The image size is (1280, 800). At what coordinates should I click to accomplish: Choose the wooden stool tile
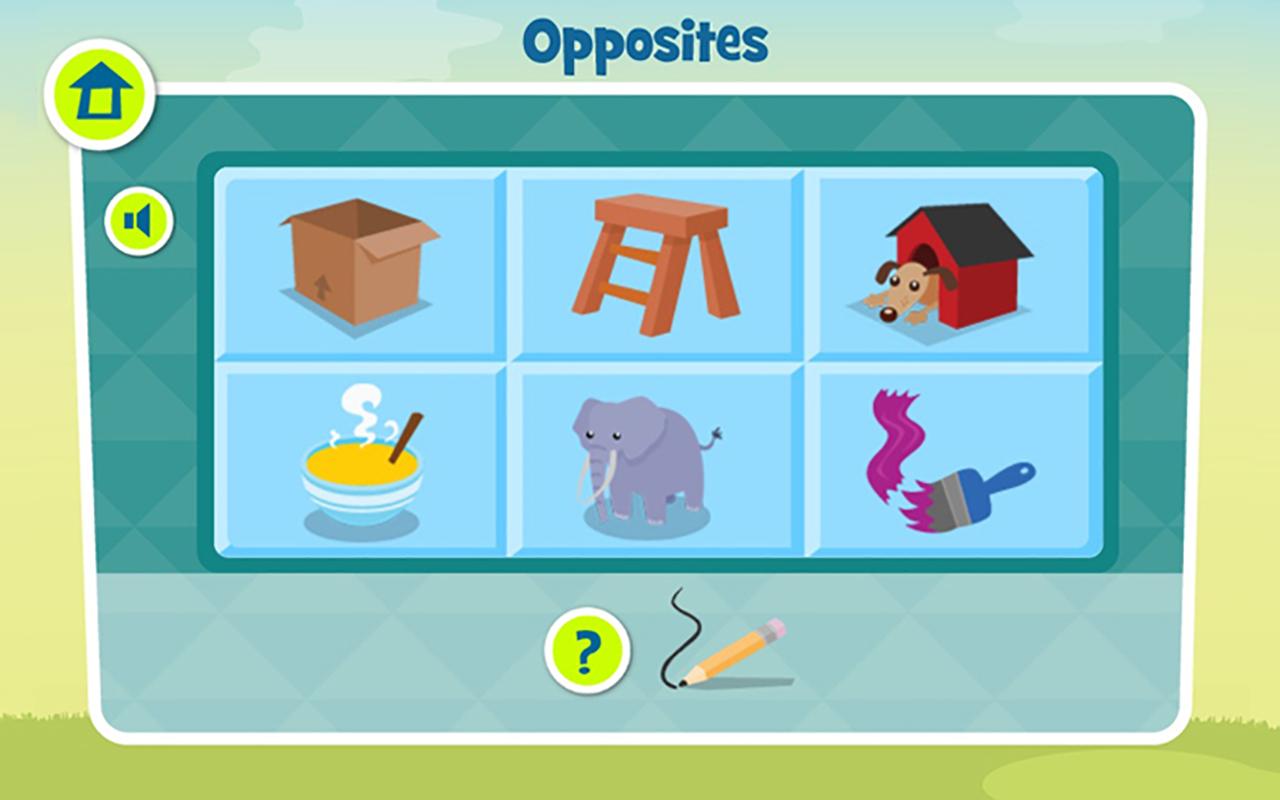[655, 263]
